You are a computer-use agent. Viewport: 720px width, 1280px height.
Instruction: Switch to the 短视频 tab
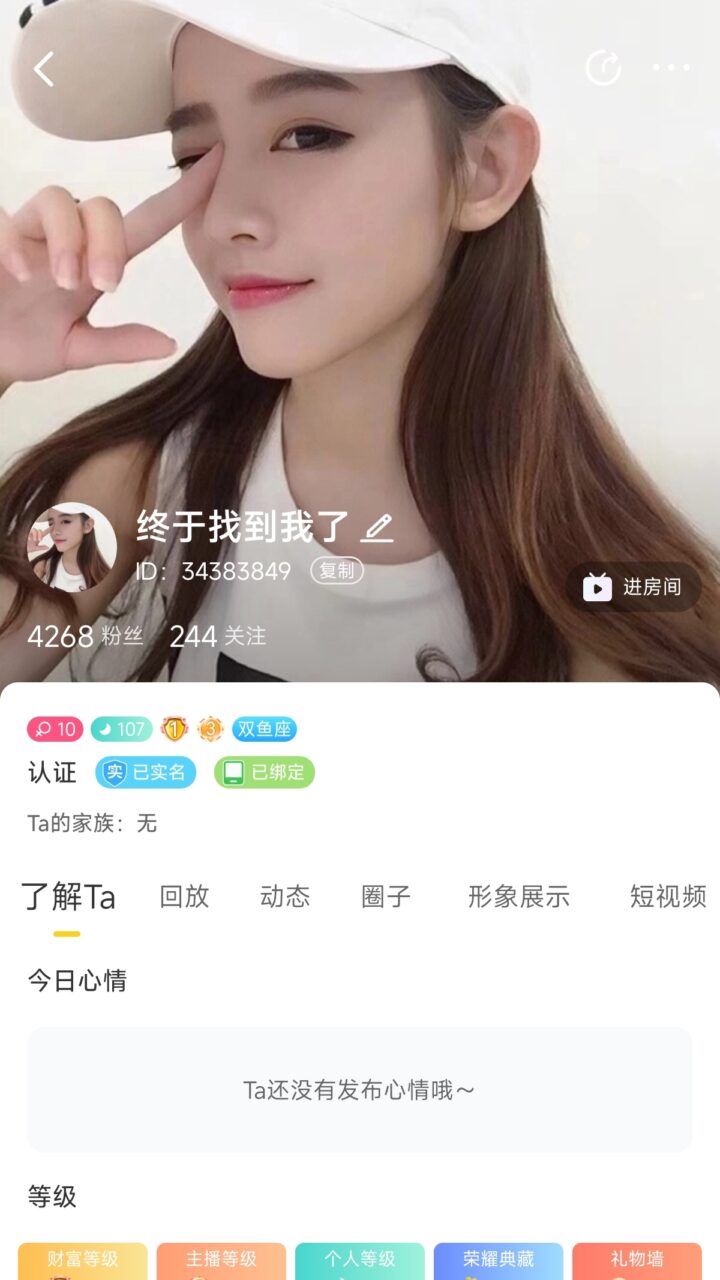(x=668, y=896)
